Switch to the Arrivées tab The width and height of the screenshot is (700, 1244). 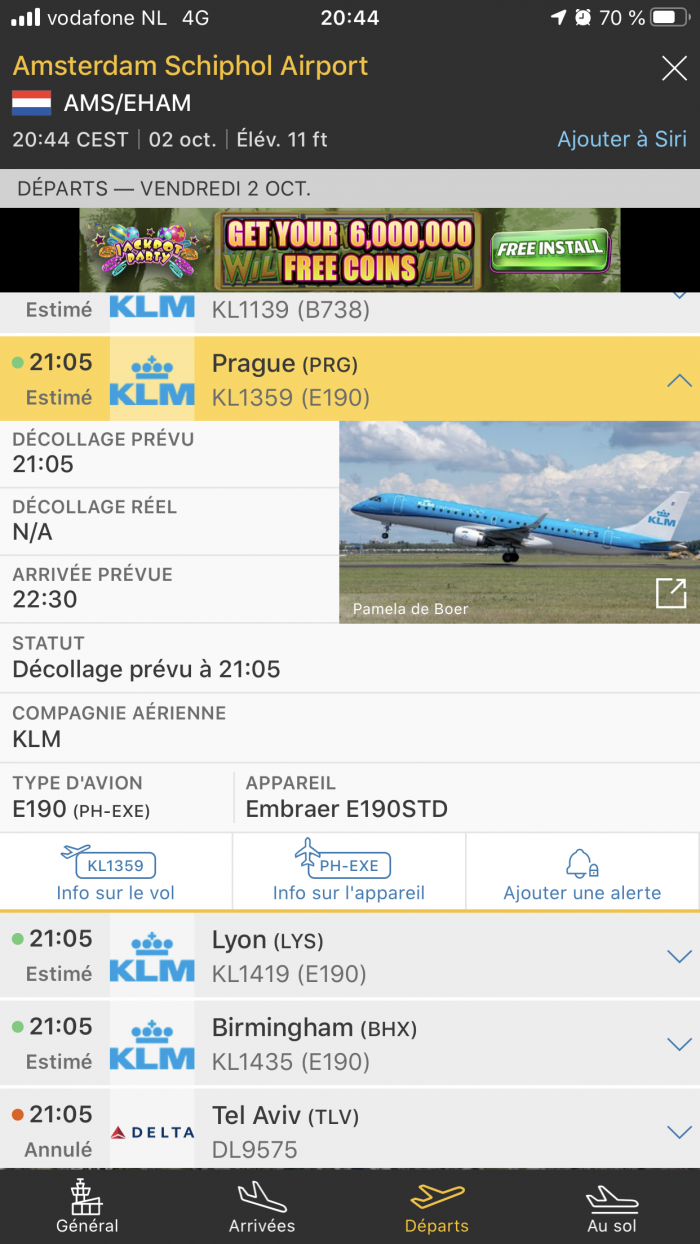(262, 1207)
